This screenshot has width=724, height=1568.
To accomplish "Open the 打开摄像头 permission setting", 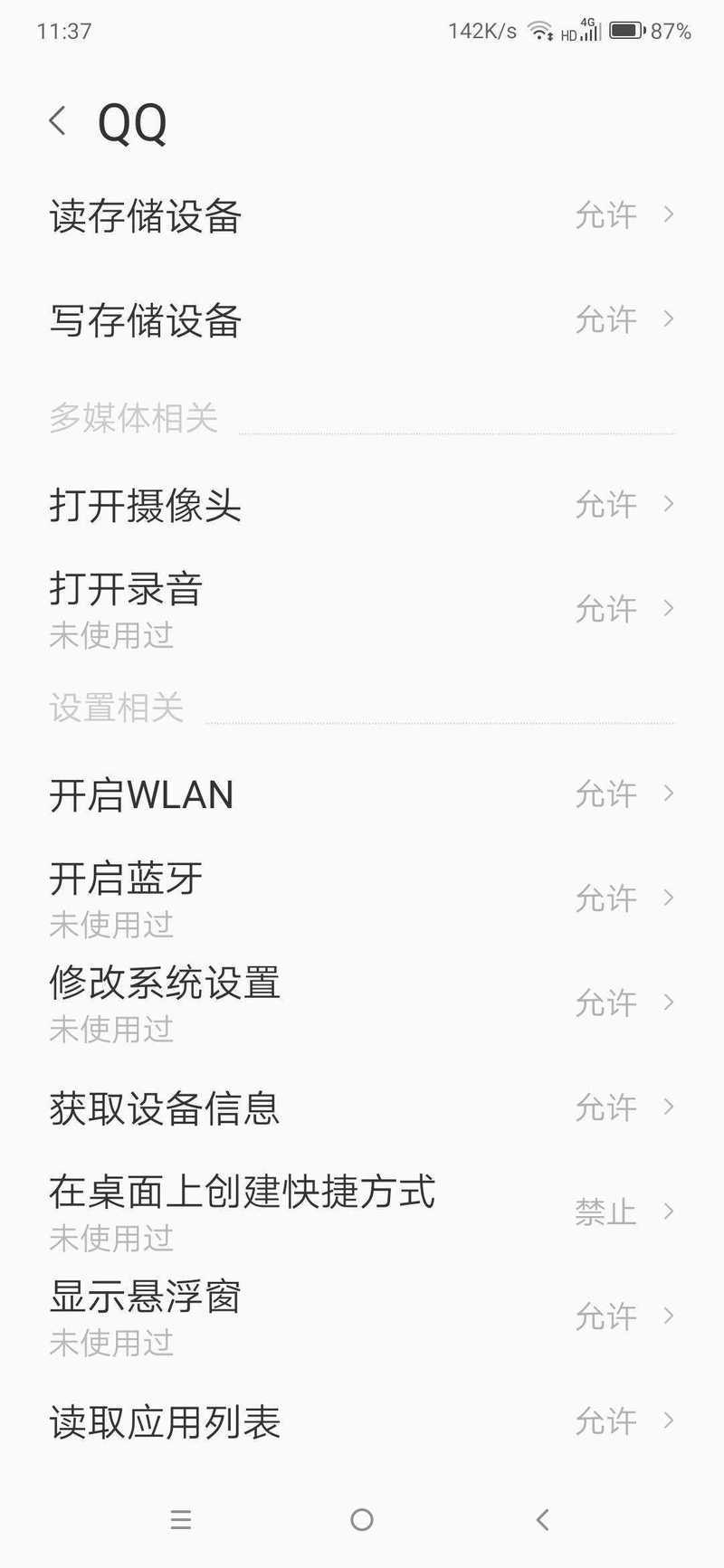I will click(362, 504).
